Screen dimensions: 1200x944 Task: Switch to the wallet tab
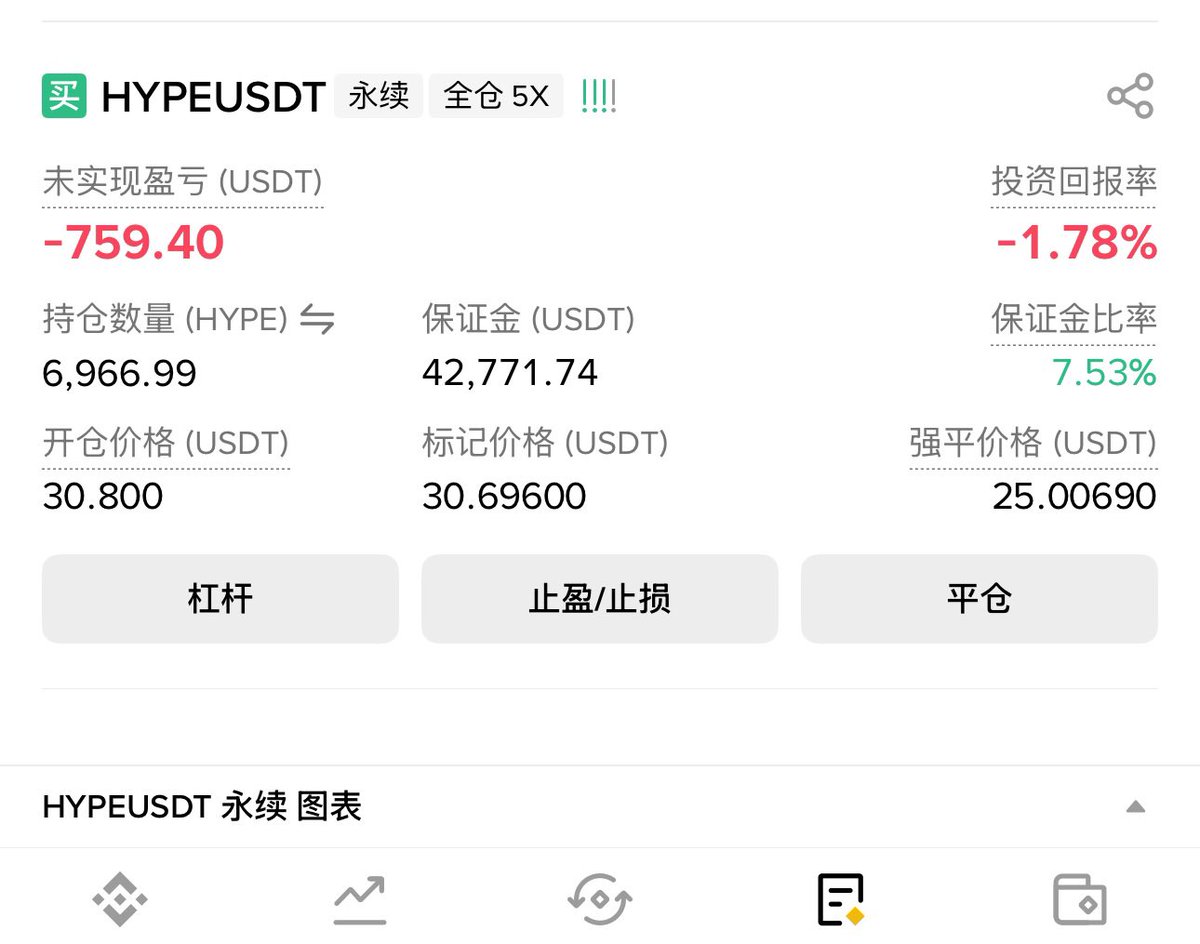[1079, 899]
